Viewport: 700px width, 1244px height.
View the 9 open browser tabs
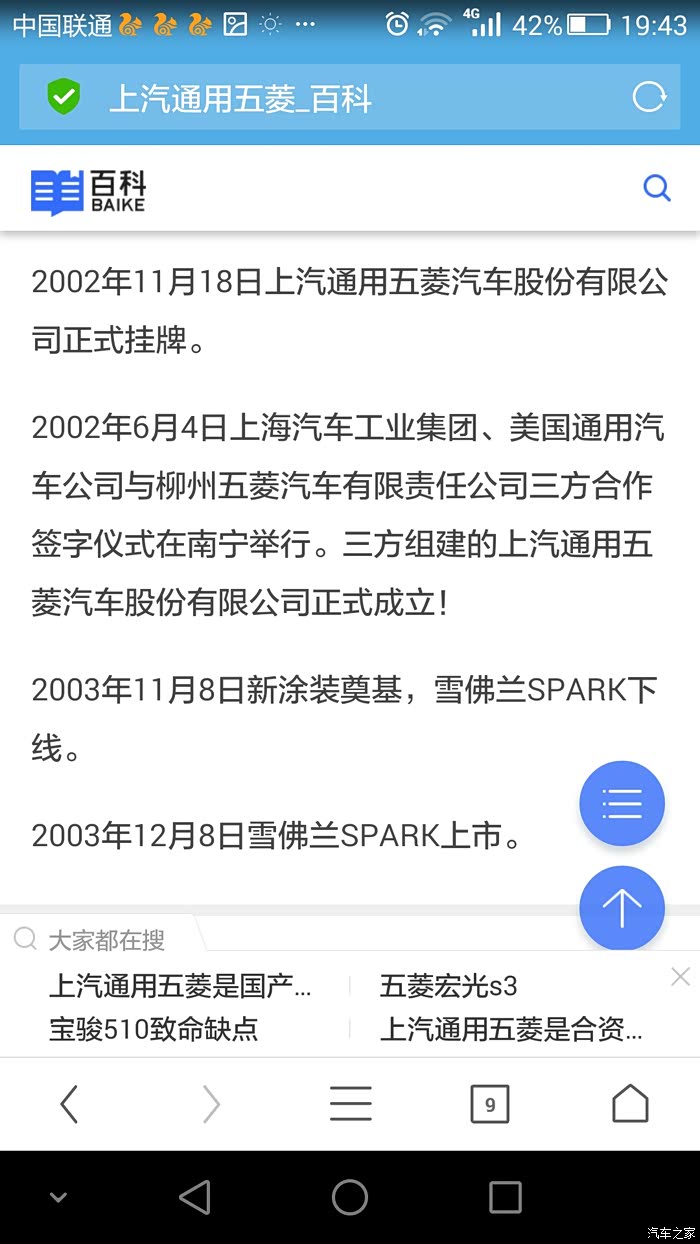click(490, 1104)
